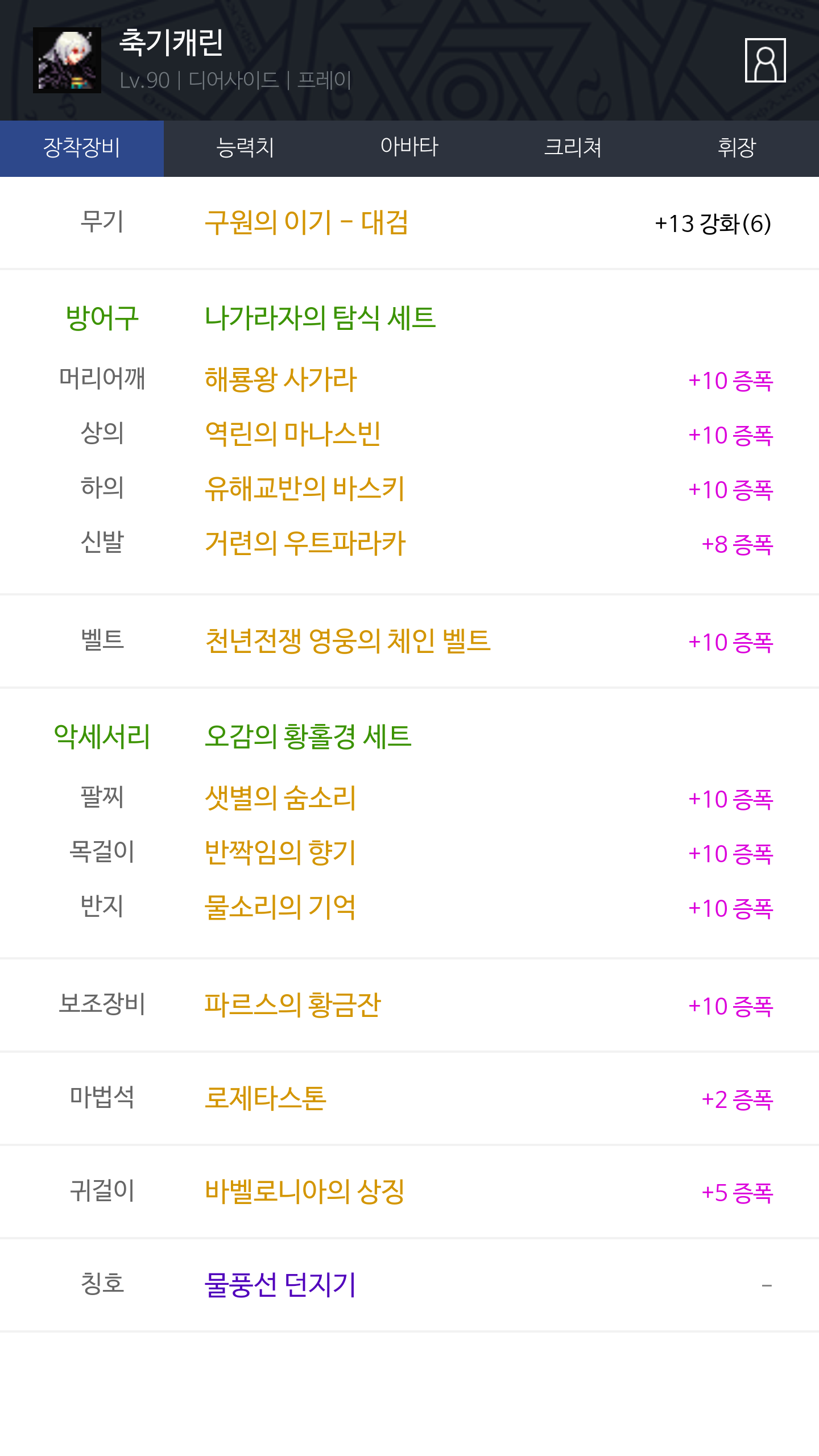819x1456 pixels.
Task: Select the 장착장비 tab
Action: point(82,148)
